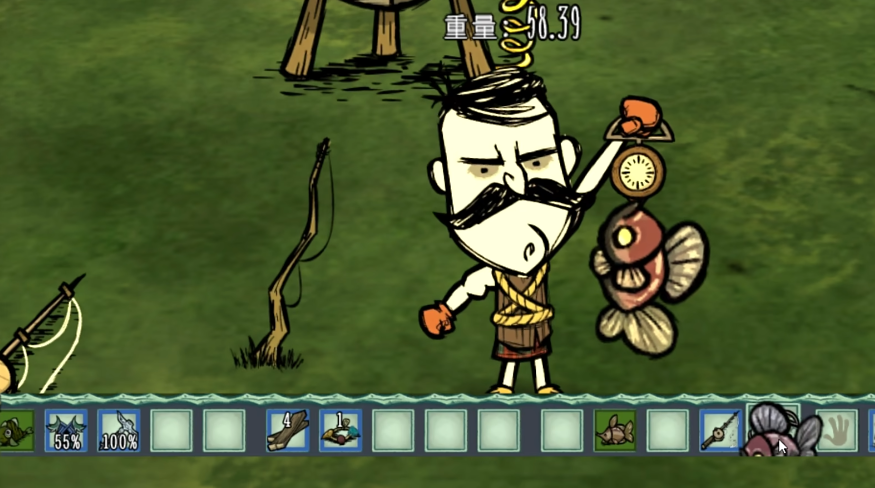Select the inventory item with count 1
Screen dimensions: 875x488
[x=340, y=430]
